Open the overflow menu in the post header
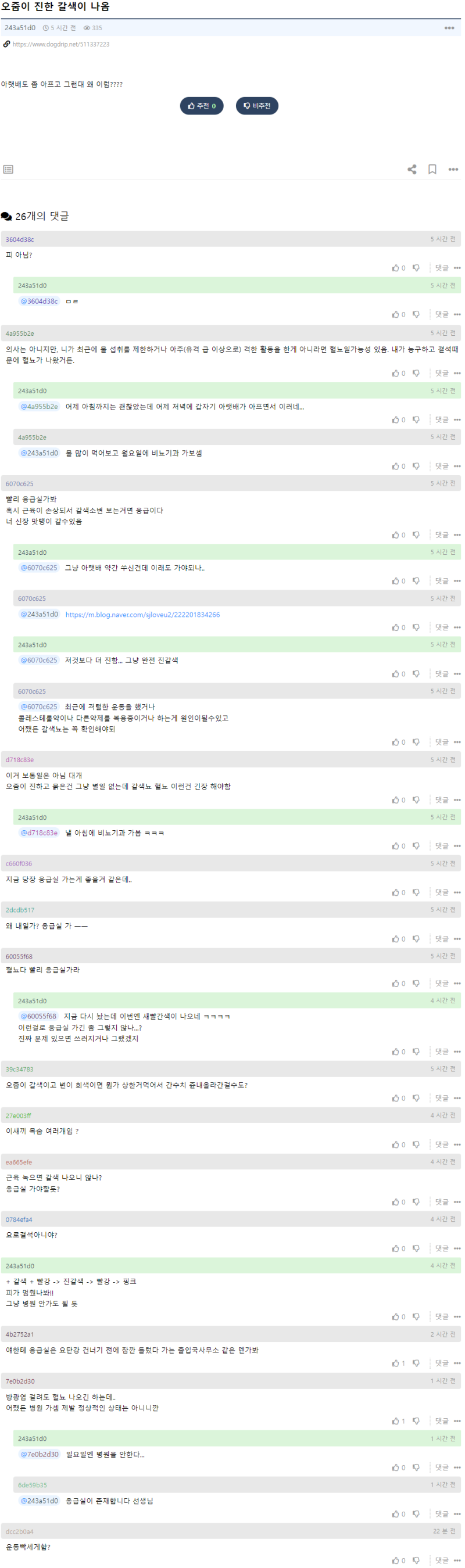Viewport: 465px width, 1568px height. [449, 28]
